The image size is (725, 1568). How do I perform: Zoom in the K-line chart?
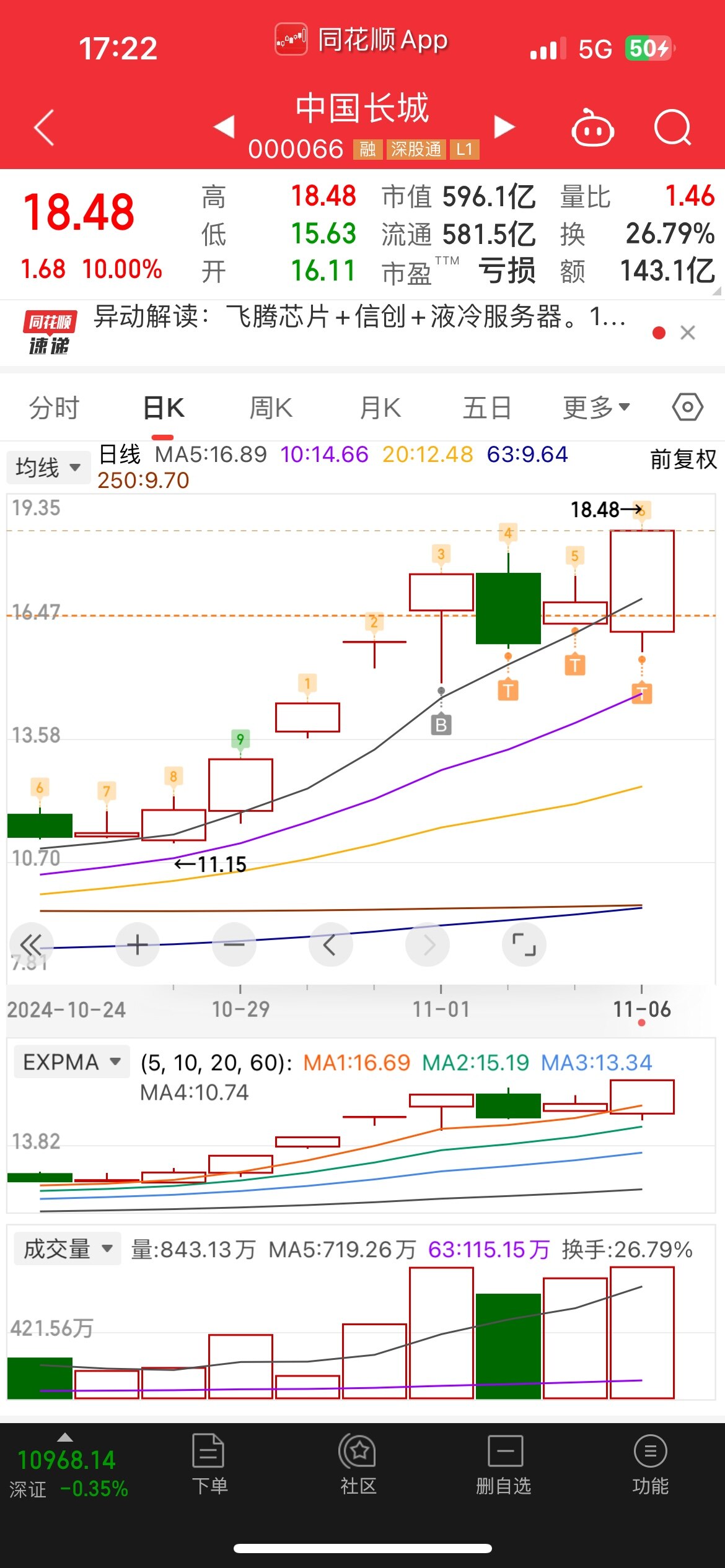pos(137,945)
